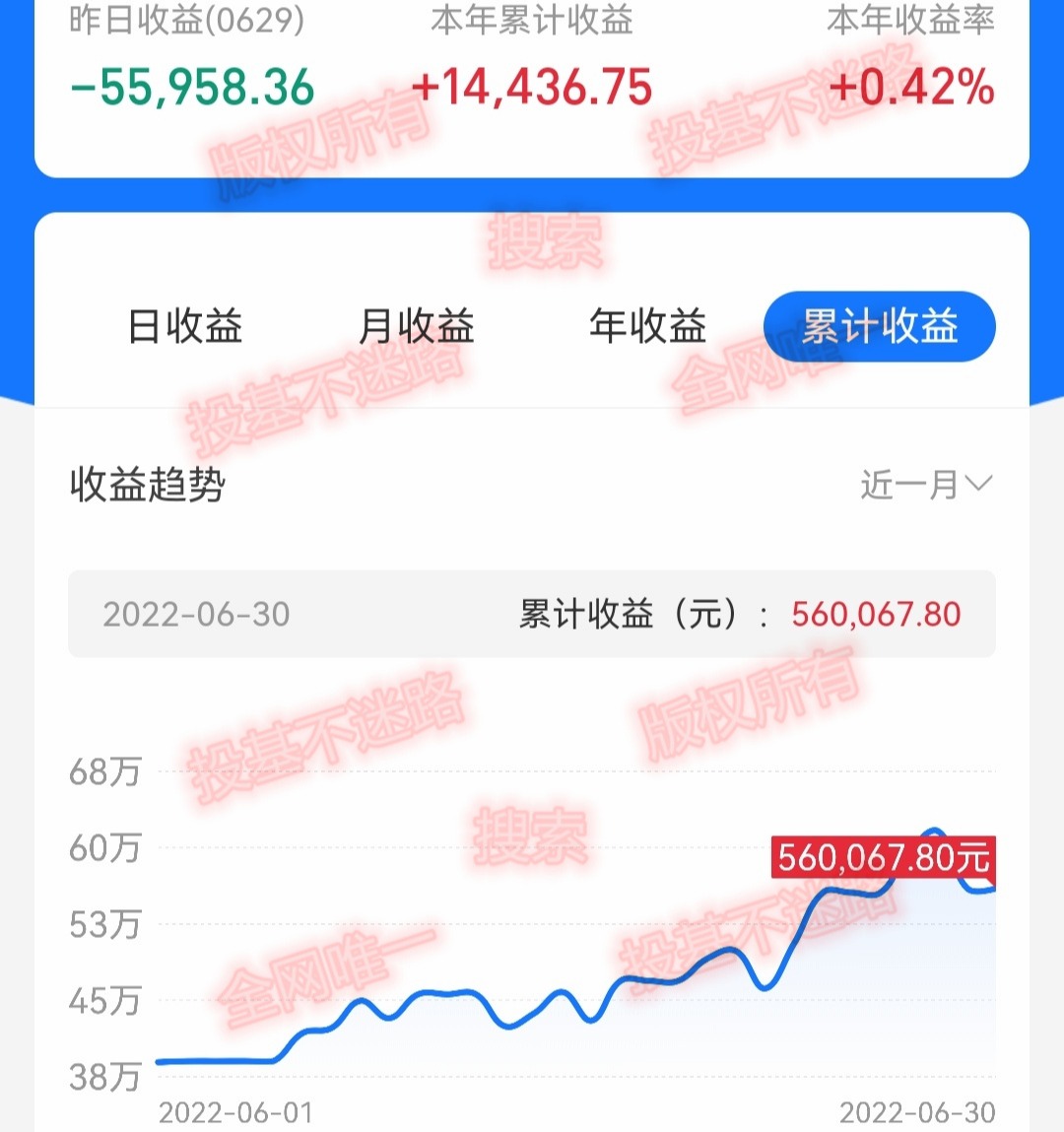The height and width of the screenshot is (1132, 1064).
Task: Switch to the 月收益 tab
Action: click(418, 326)
